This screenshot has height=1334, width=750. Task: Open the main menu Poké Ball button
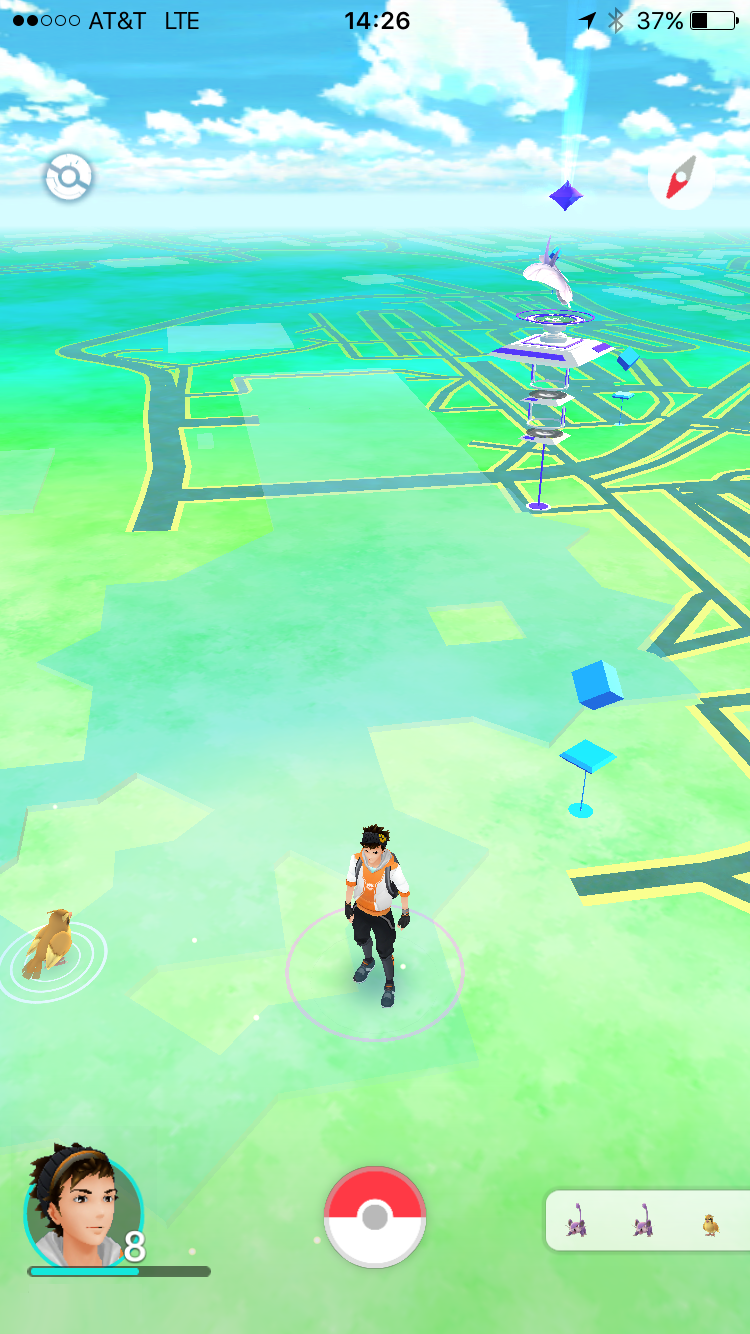pyautogui.click(x=375, y=1216)
